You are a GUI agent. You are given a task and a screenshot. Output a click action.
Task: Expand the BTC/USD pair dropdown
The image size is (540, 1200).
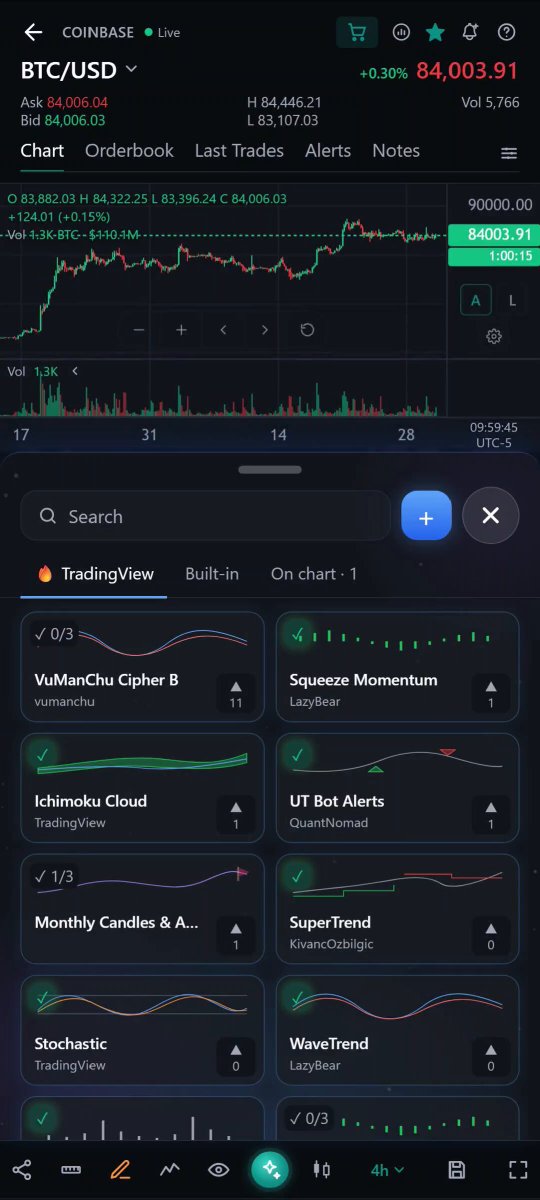(x=132, y=70)
